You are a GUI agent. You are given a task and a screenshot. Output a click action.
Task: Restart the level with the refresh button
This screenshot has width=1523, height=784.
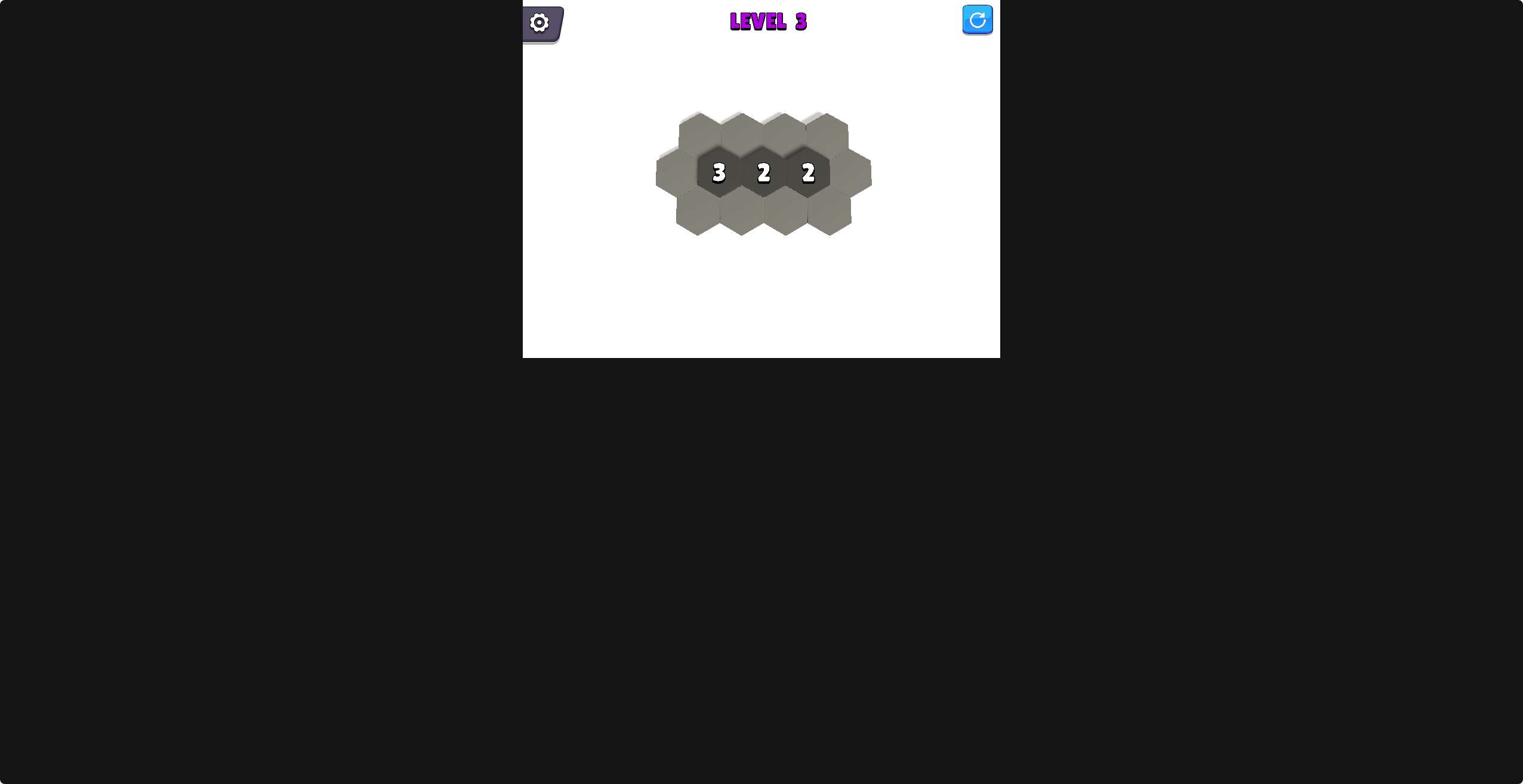977,20
